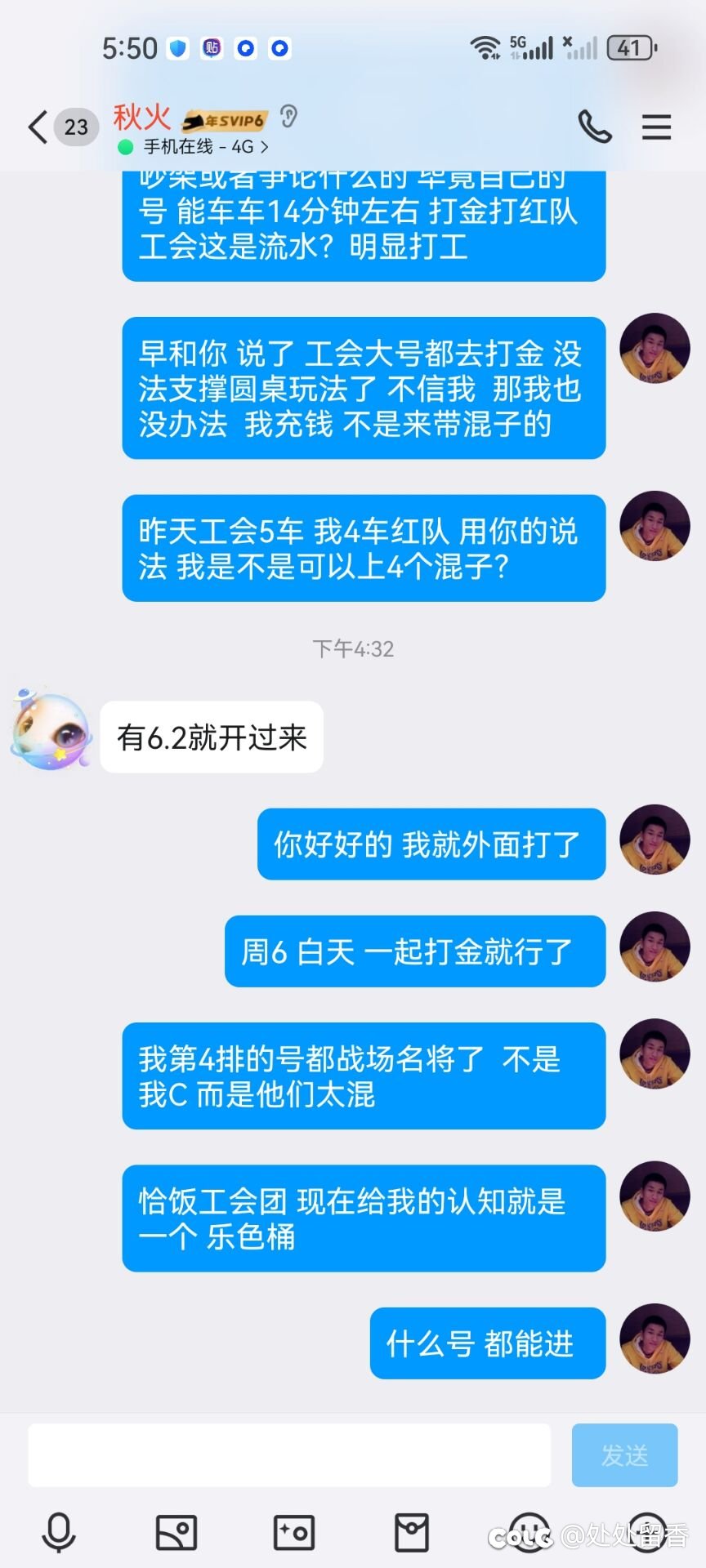Open the earphone listening icon beside SVIP badge

point(288,118)
